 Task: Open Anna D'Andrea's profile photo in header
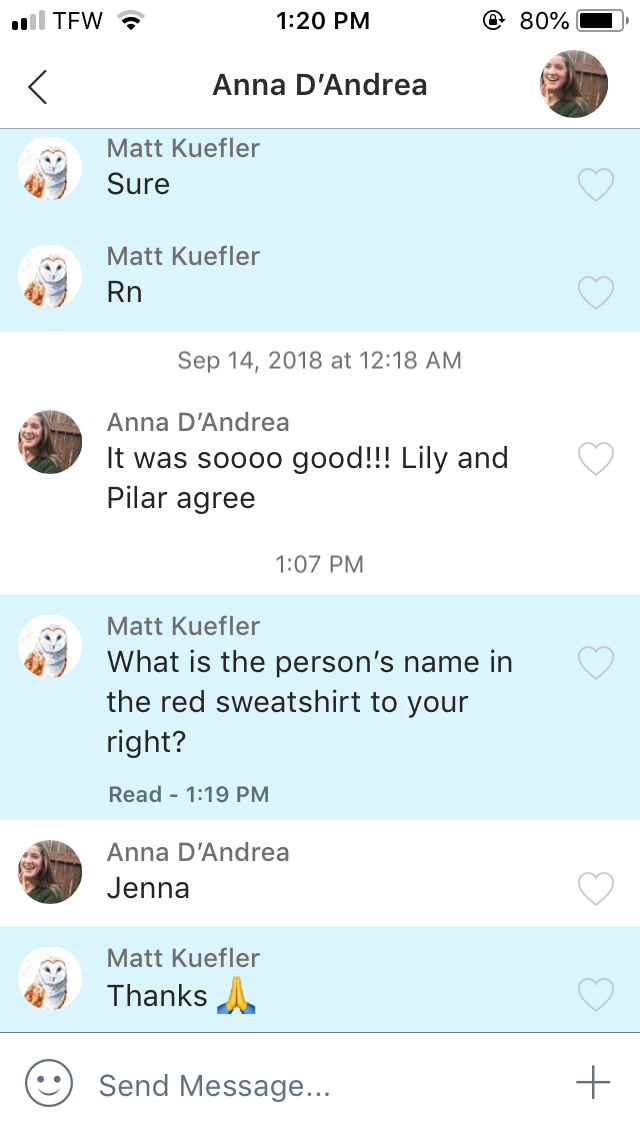coord(574,84)
